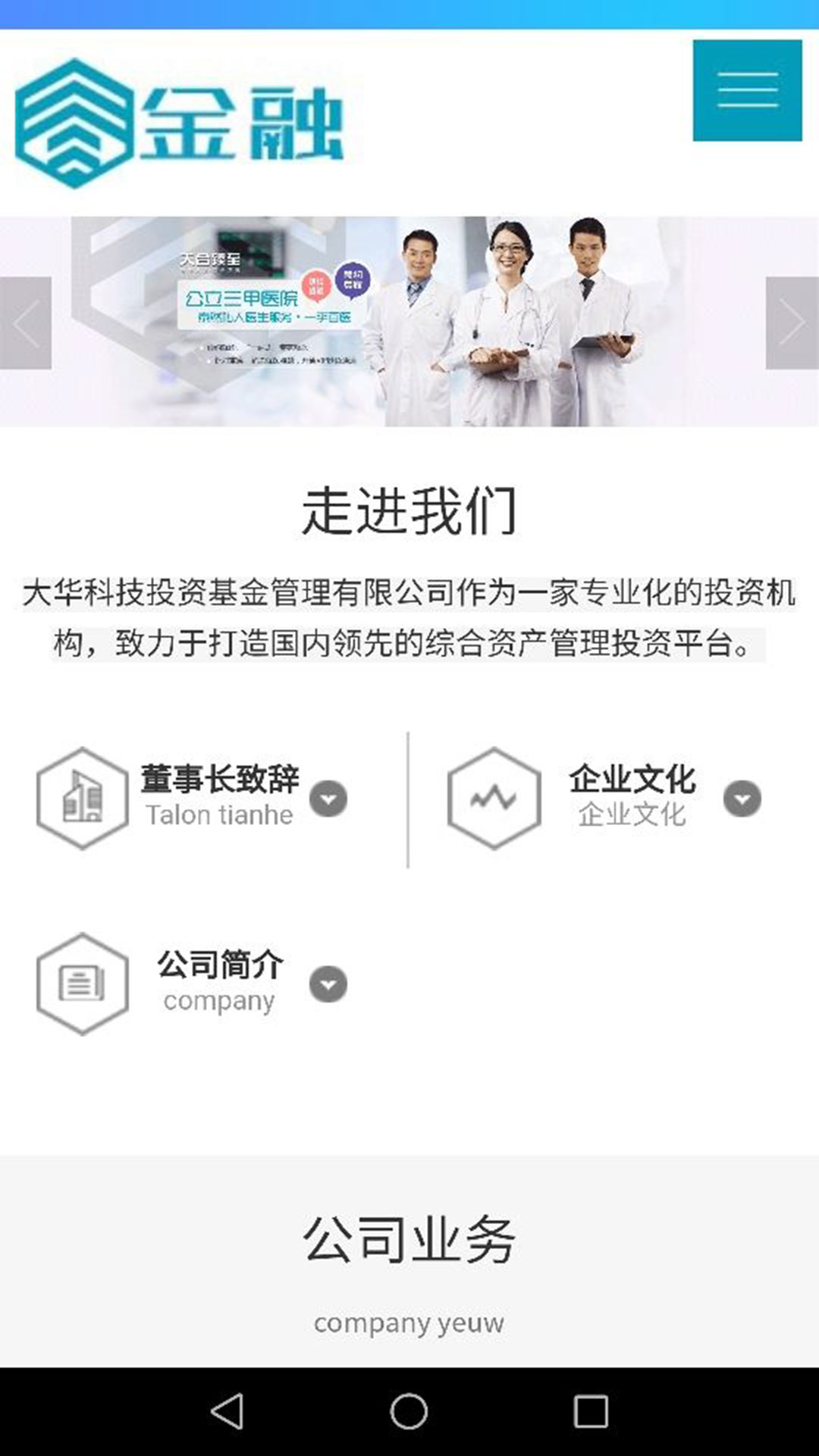Show the previous banner slide
The image size is (819, 1456).
coord(26,323)
